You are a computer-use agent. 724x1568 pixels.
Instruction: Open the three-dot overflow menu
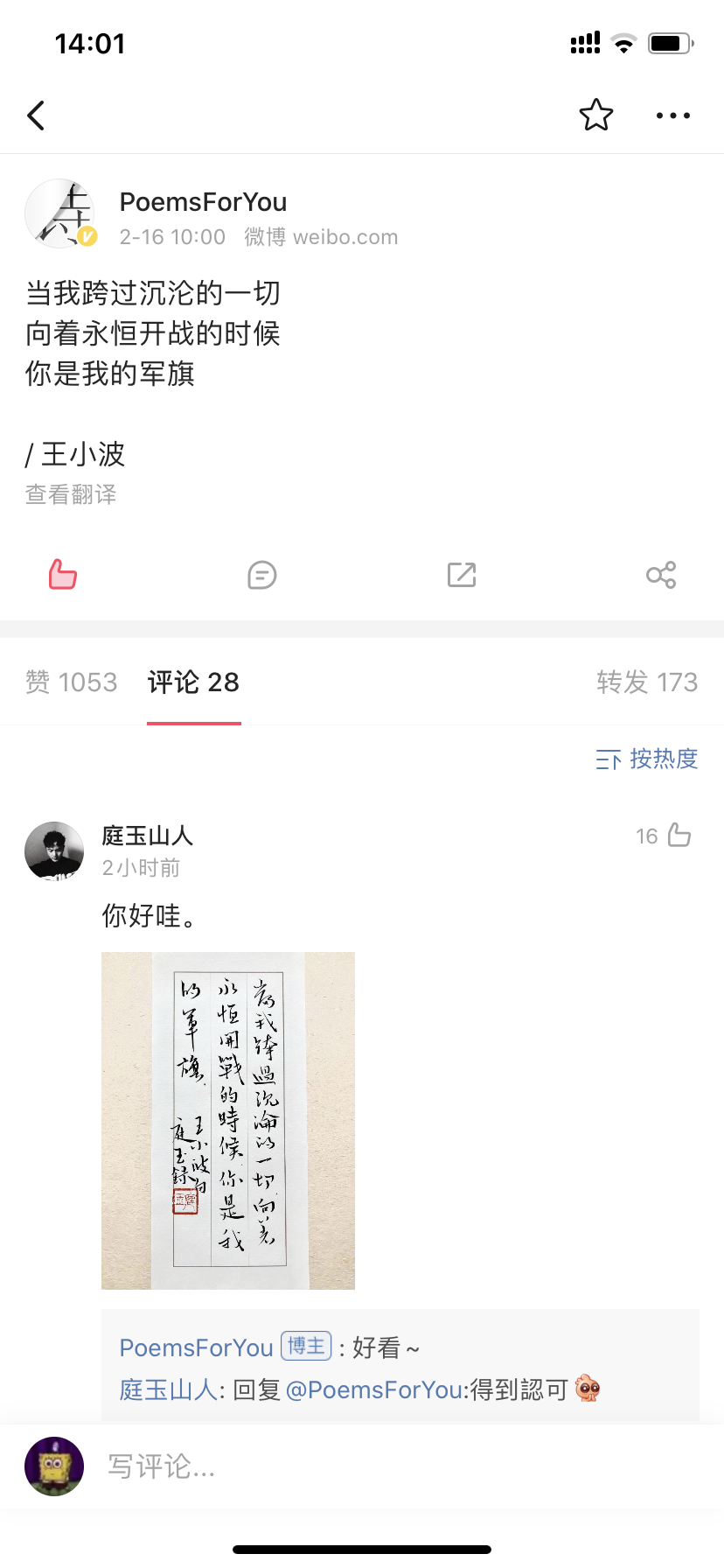pos(672,115)
